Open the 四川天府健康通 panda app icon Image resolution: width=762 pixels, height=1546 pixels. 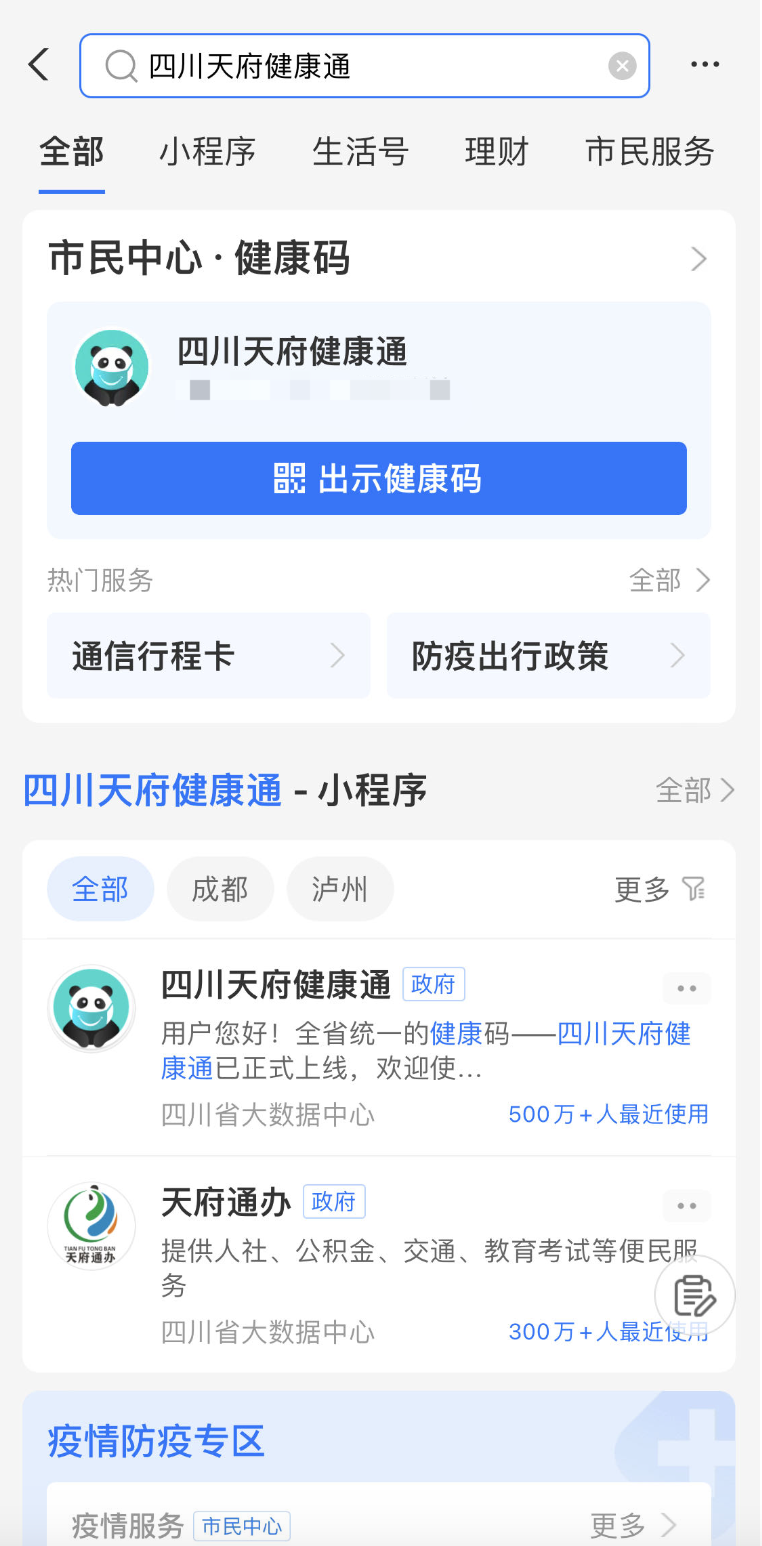[111, 367]
